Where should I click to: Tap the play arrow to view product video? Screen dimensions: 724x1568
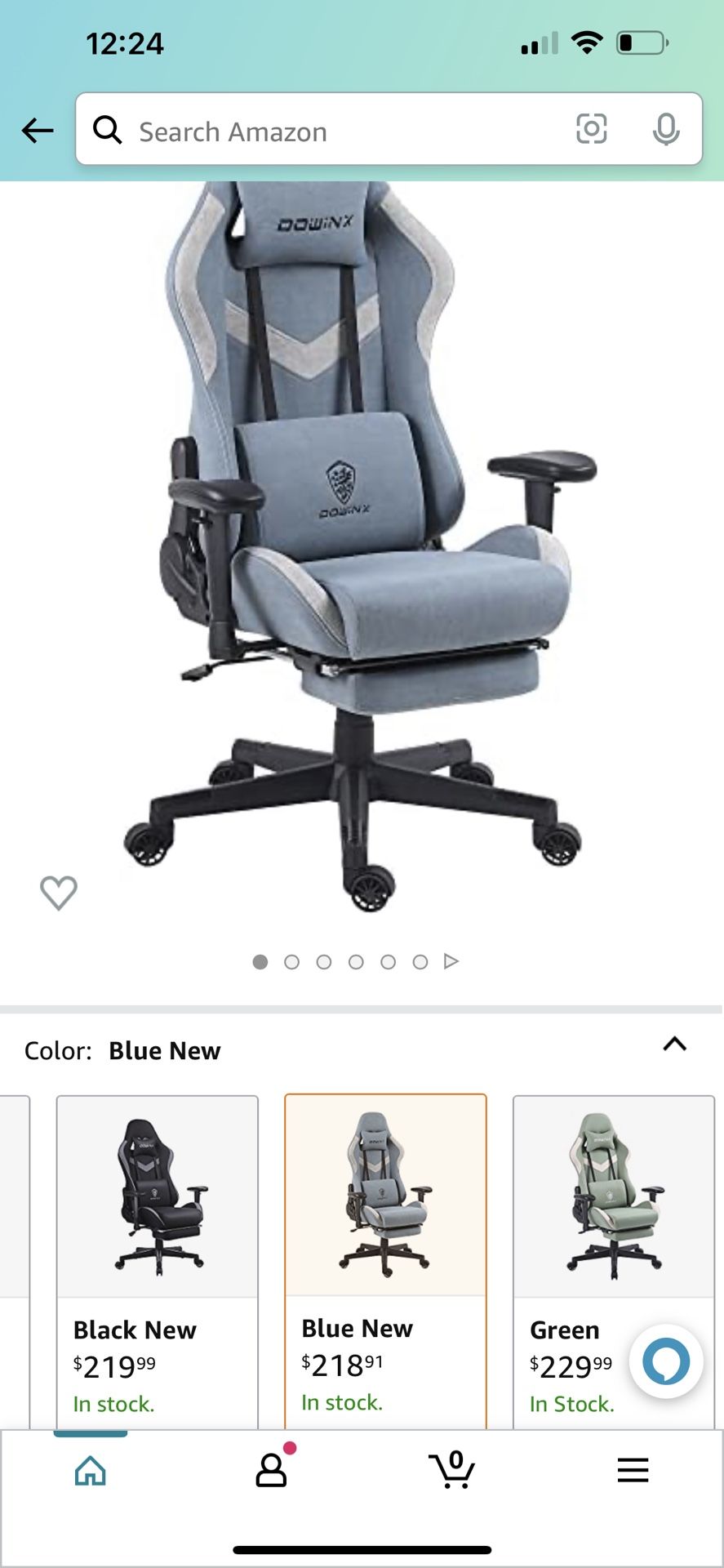(449, 962)
